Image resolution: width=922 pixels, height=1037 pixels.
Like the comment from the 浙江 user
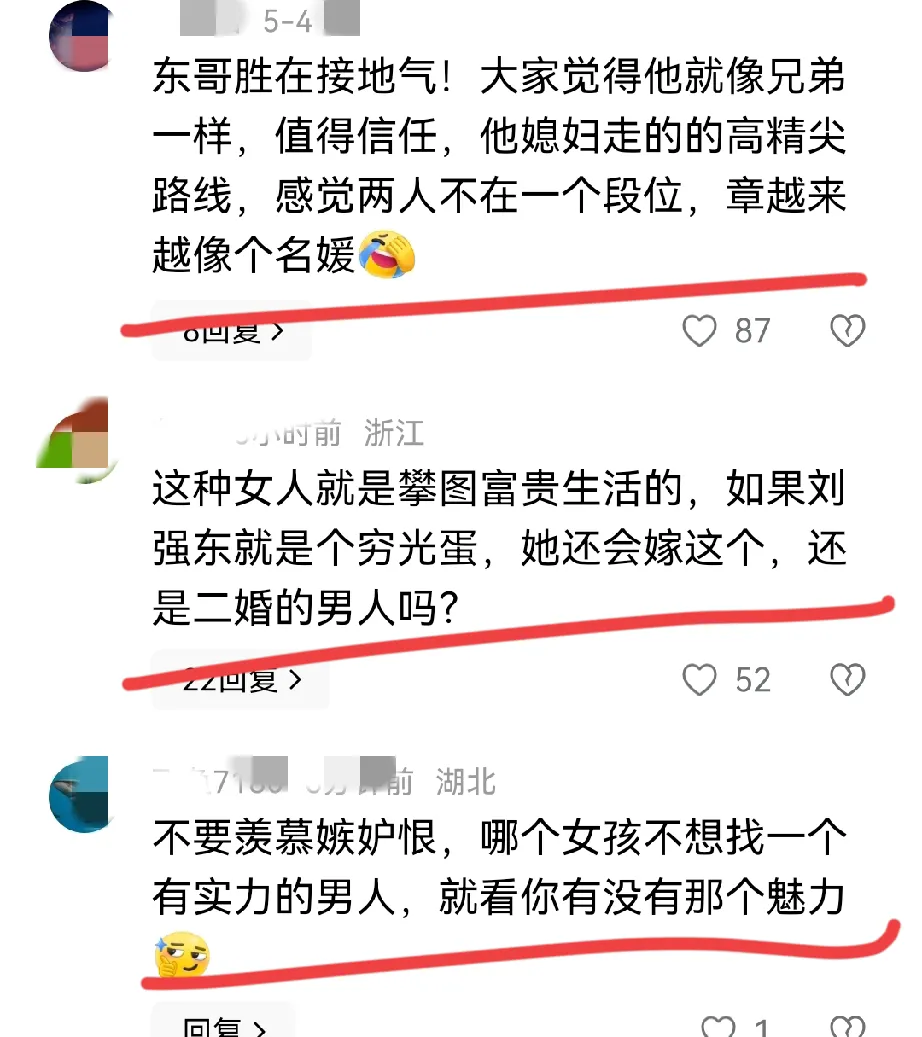700,680
